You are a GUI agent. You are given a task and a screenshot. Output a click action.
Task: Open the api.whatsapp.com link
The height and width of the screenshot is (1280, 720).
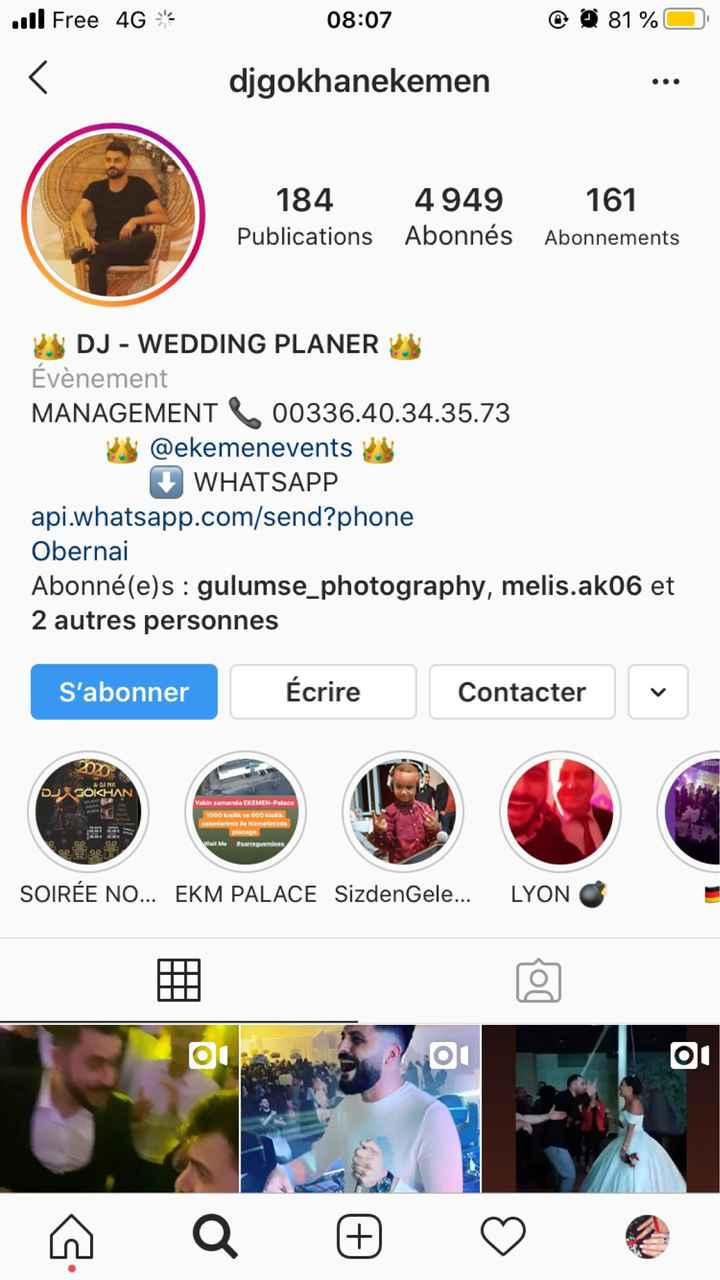point(222,517)
